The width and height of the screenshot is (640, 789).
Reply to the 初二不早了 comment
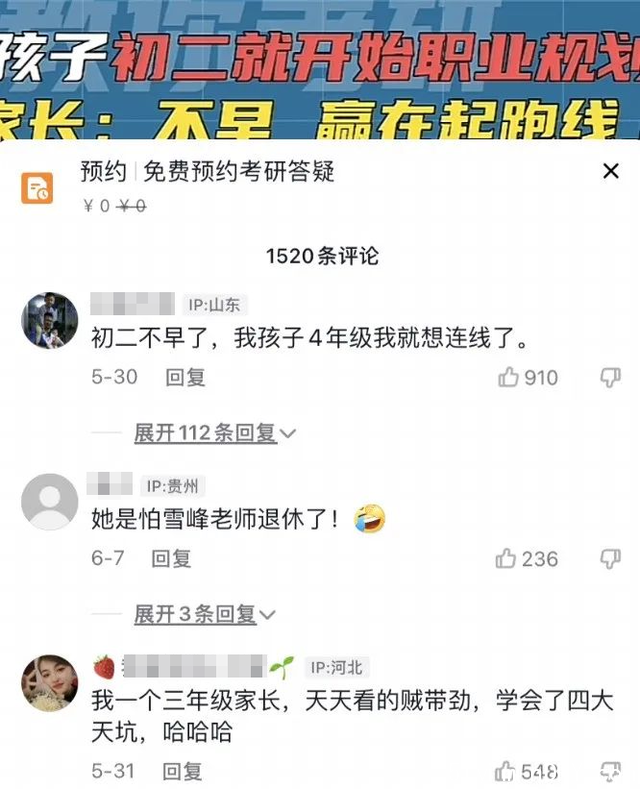[x=184, y=377]
